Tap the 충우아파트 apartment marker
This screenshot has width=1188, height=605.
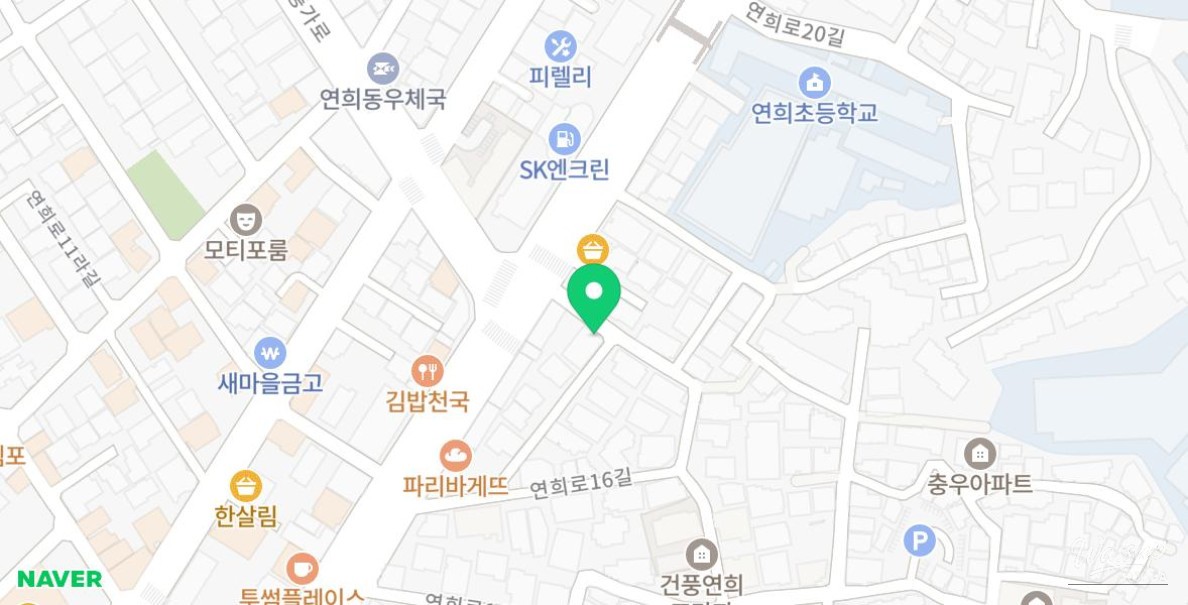click(x=979, y=453)
